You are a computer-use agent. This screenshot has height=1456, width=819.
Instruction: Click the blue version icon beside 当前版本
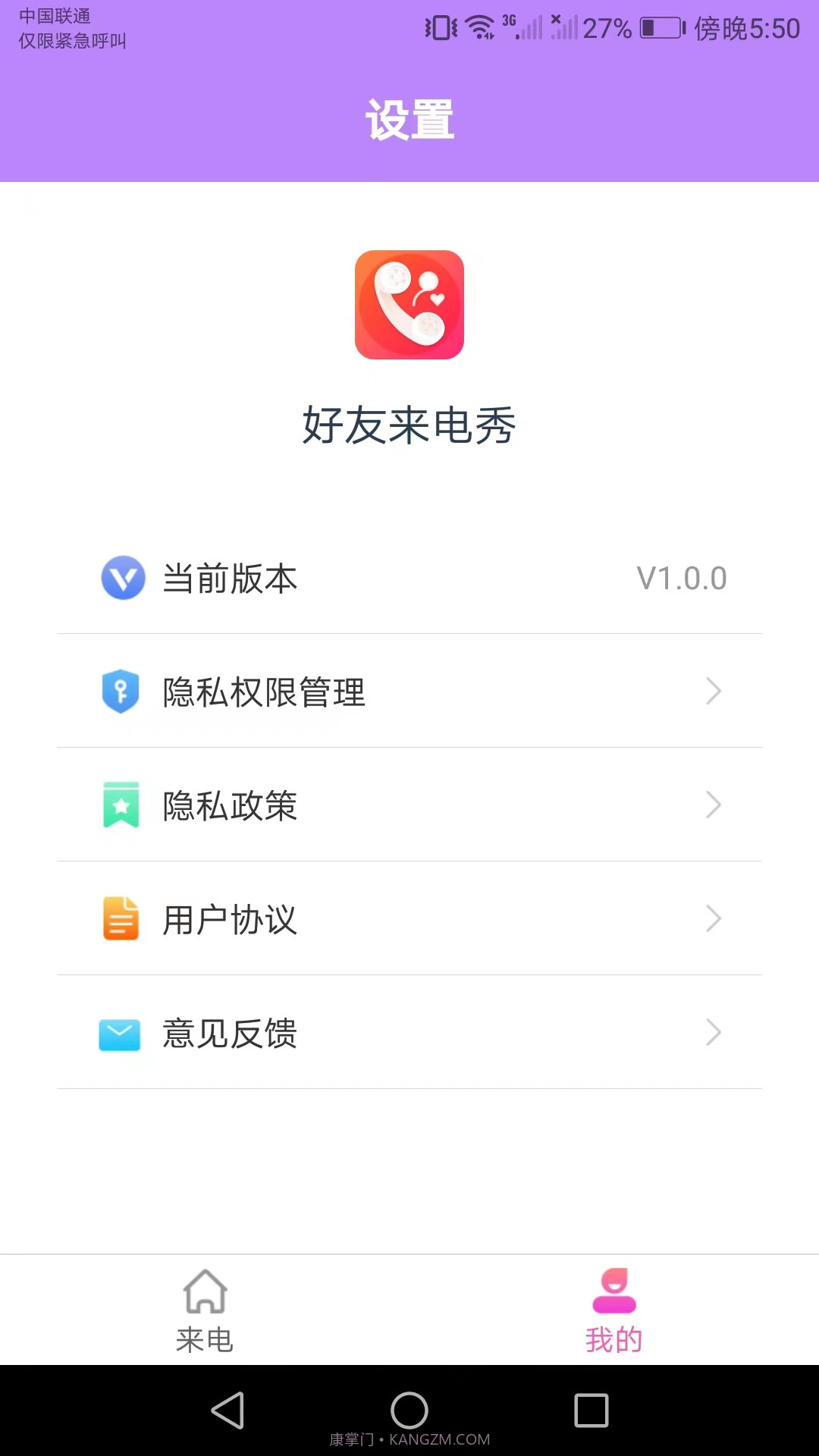coord(122,578)
